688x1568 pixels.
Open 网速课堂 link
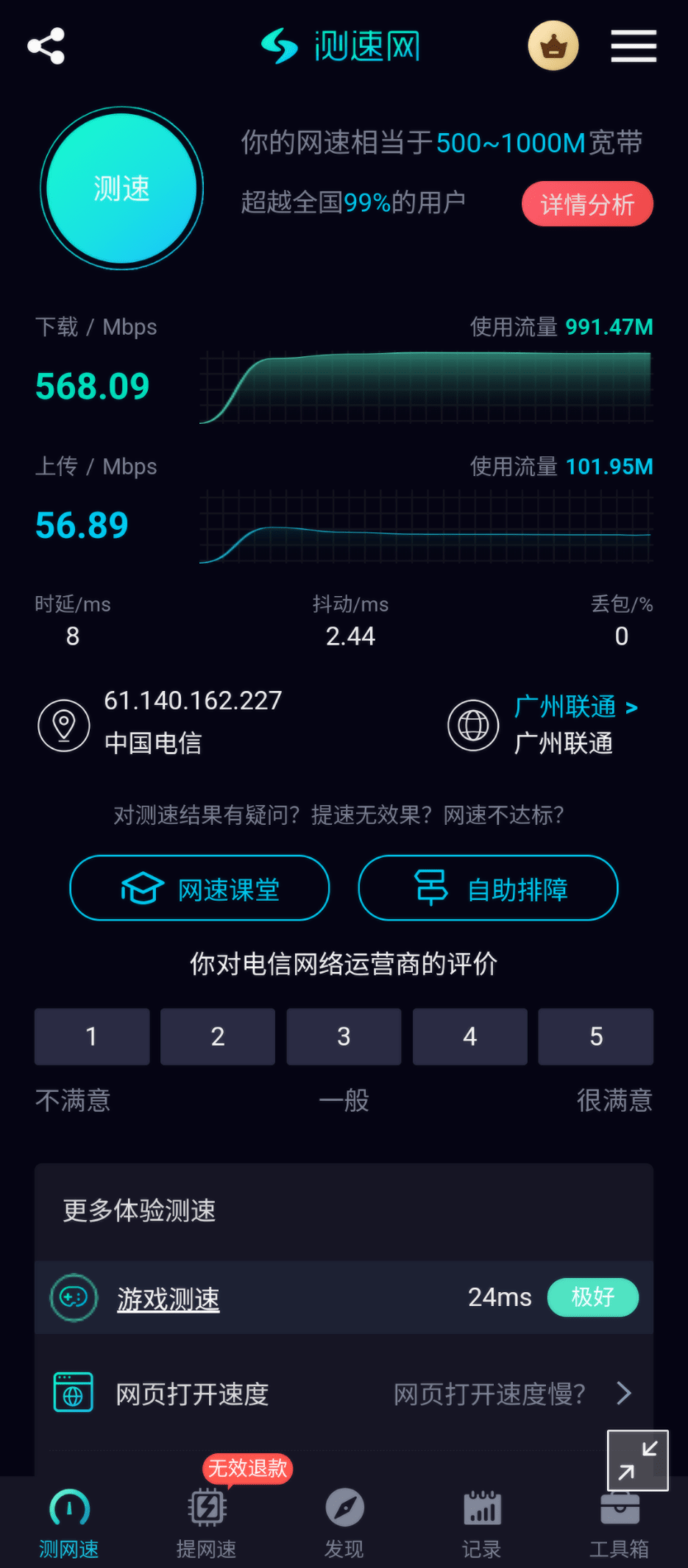pos(199,888)
